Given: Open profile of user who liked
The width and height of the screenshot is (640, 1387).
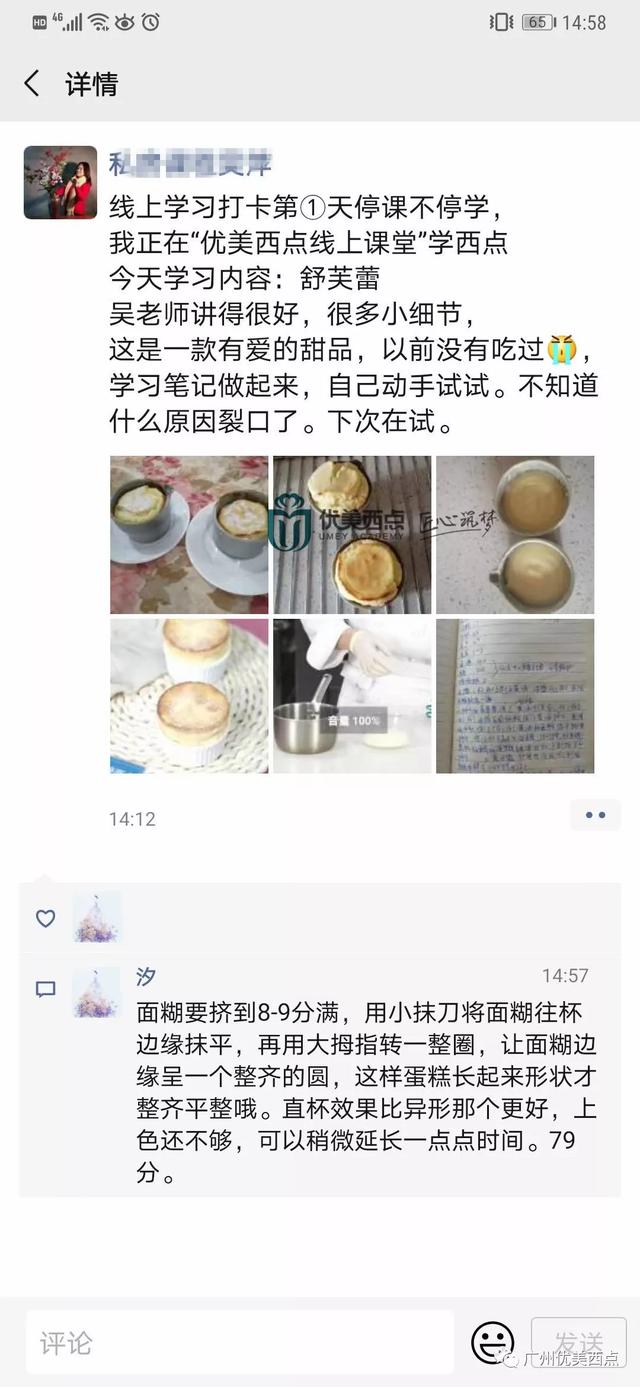Looking at the screenshot, I should point(97,917).
